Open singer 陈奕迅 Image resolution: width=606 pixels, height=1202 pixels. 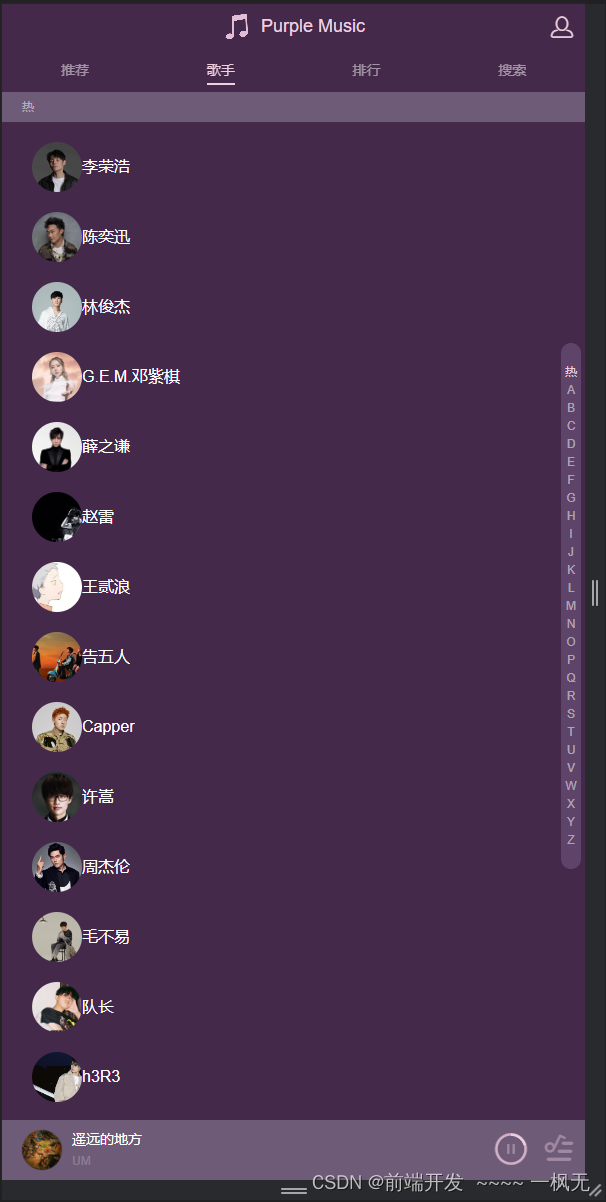[x=105, y=237]
